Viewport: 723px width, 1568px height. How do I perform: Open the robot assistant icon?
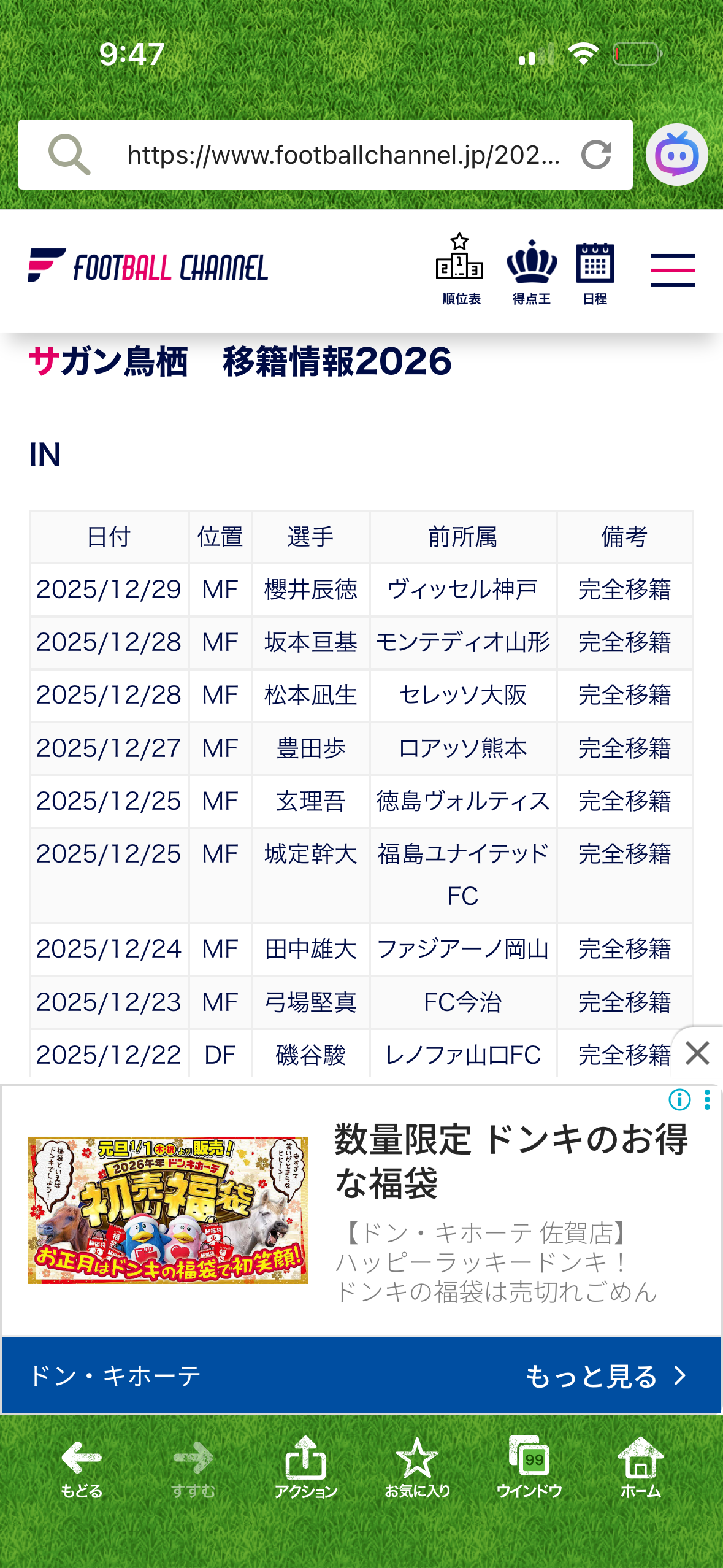coord(676,155)
